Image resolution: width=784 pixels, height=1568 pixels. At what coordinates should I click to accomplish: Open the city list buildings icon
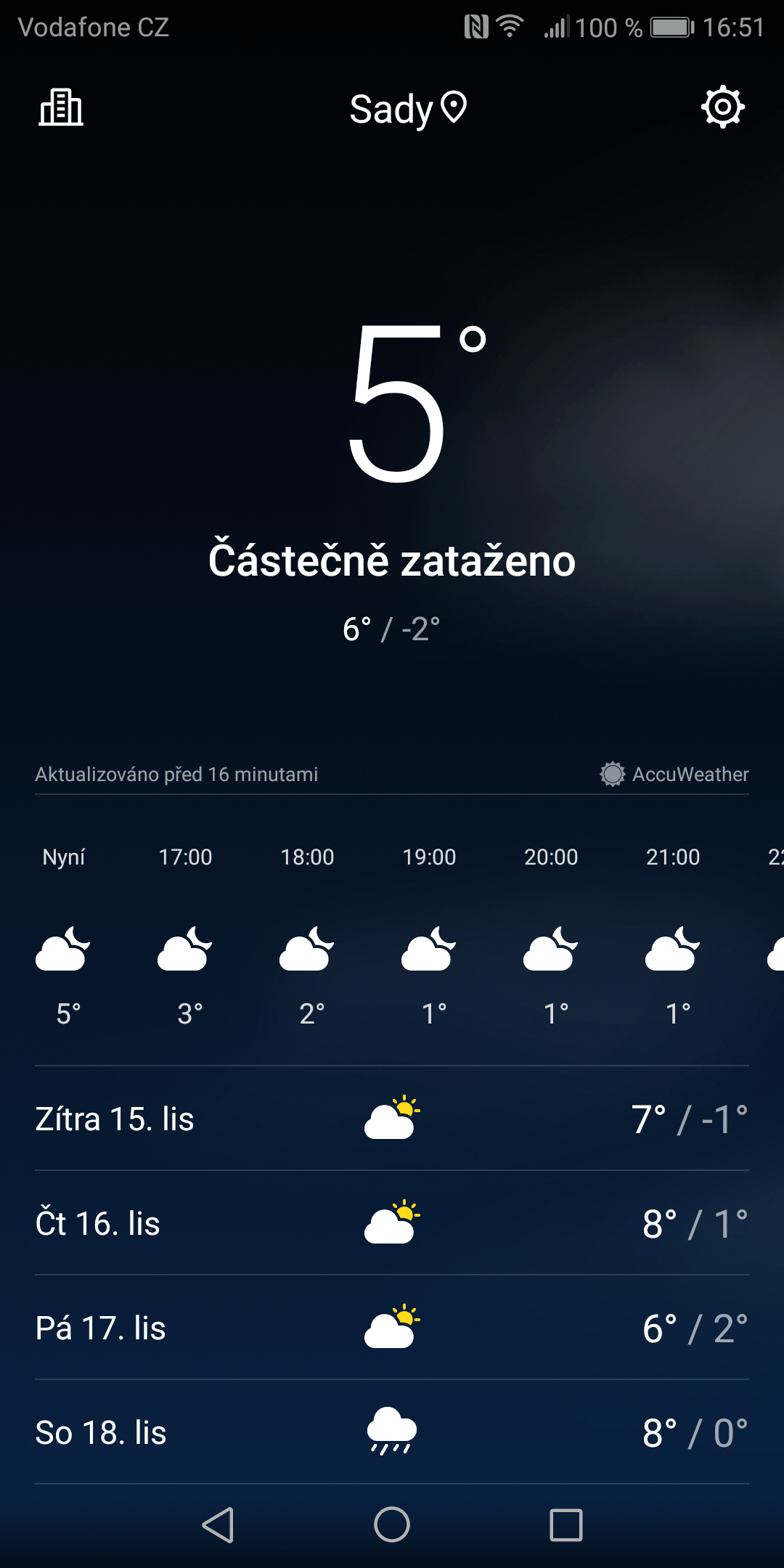pos(61,107)
